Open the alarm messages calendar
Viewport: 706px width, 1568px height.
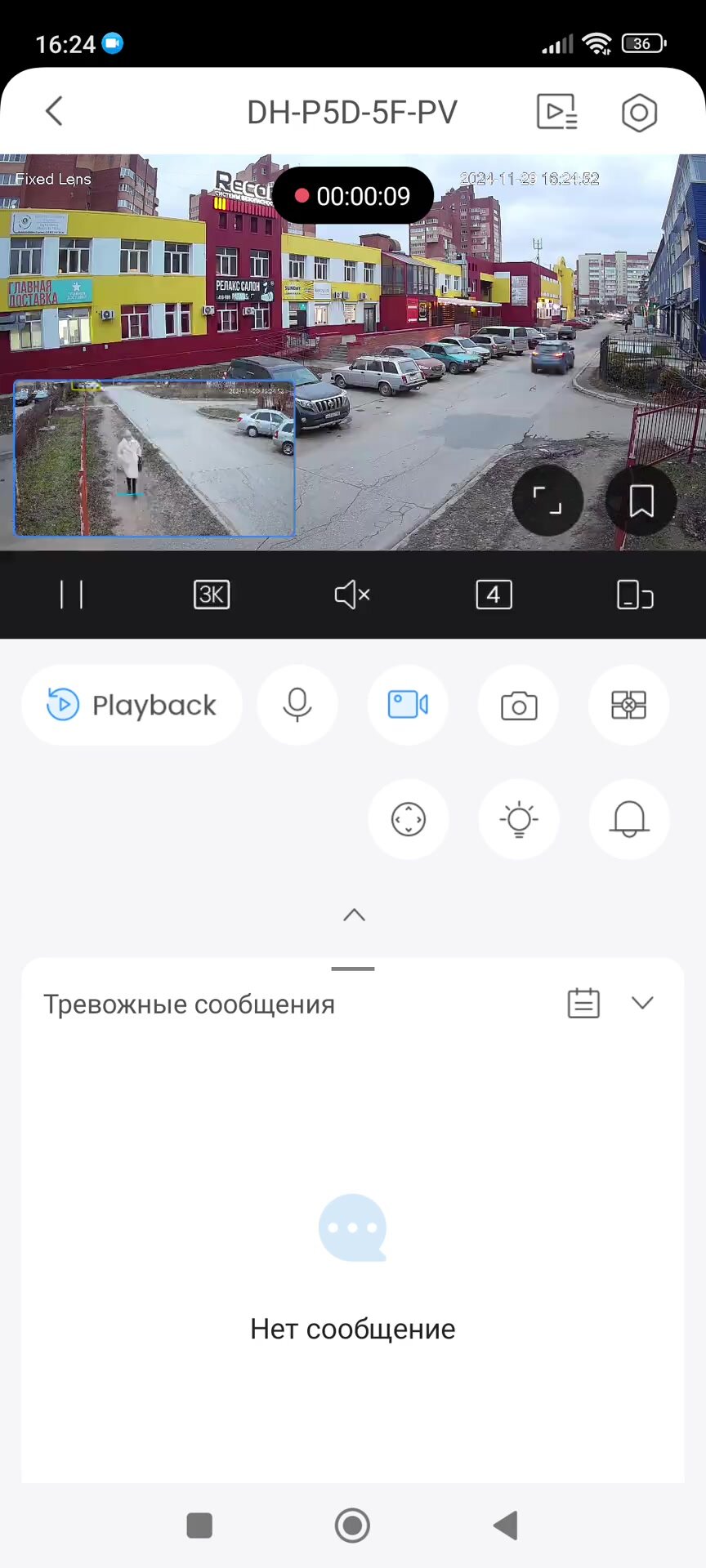tap(583, 1003)
